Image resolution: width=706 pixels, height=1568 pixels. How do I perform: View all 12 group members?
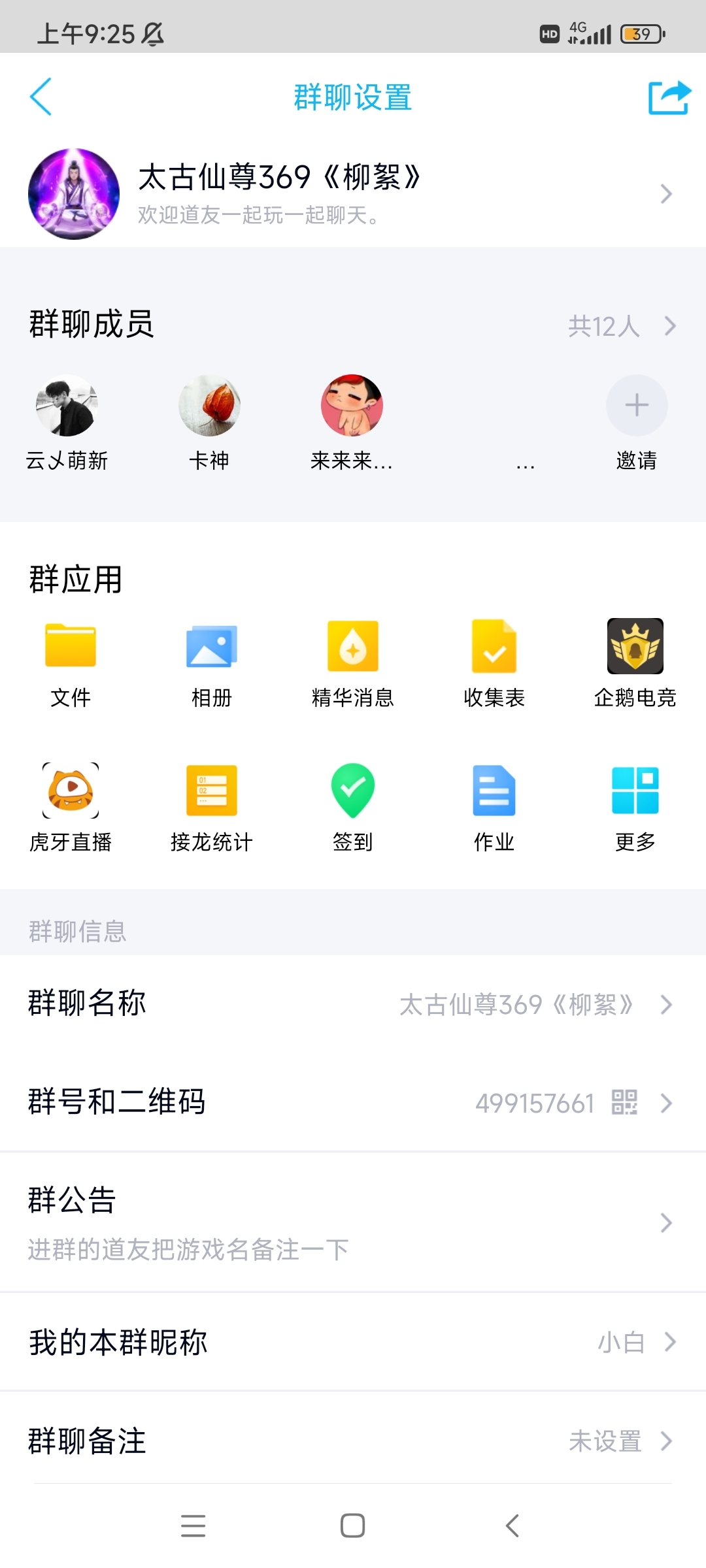(621, 325)
